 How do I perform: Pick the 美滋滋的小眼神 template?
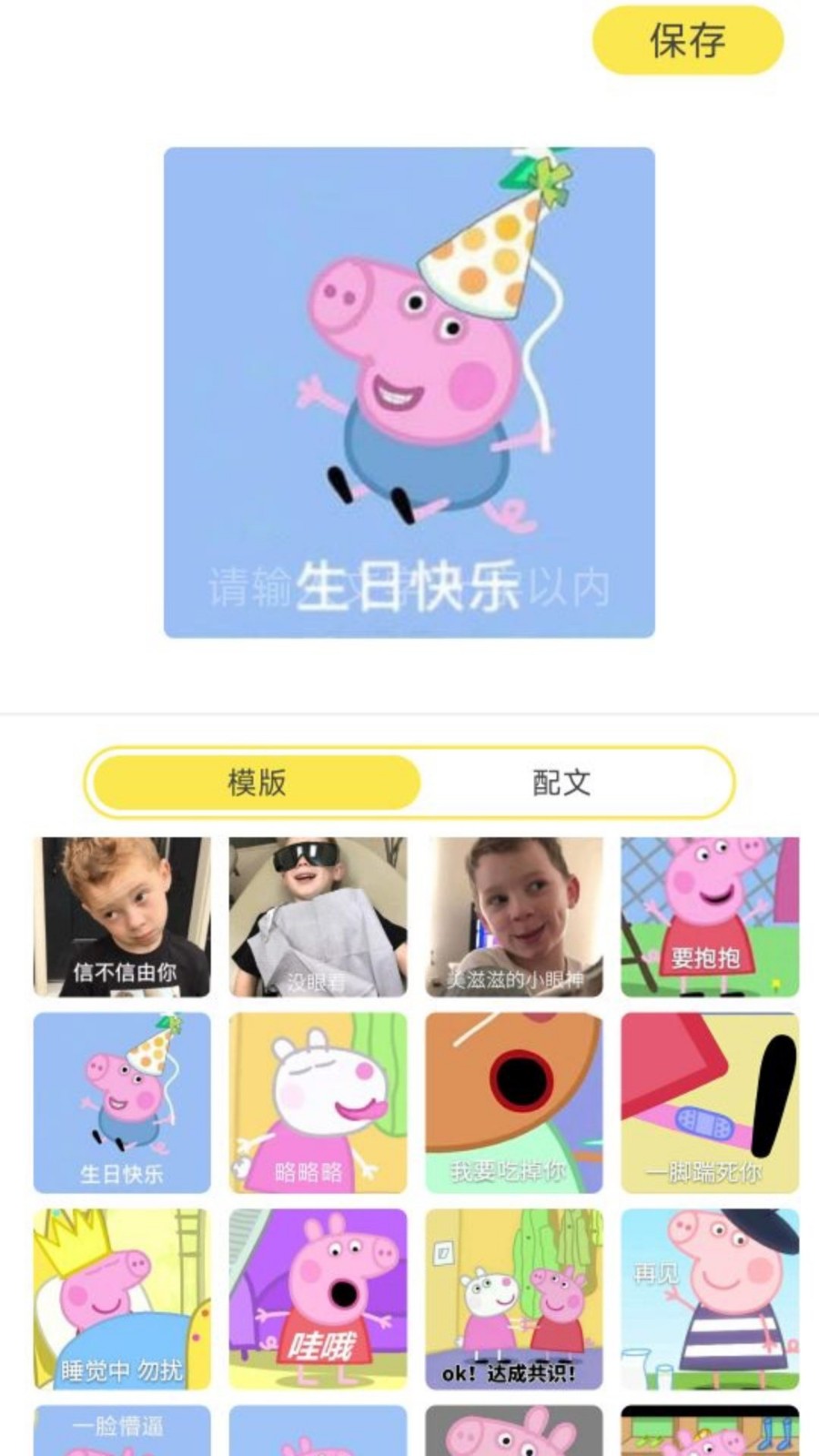(x=514, y=917)
